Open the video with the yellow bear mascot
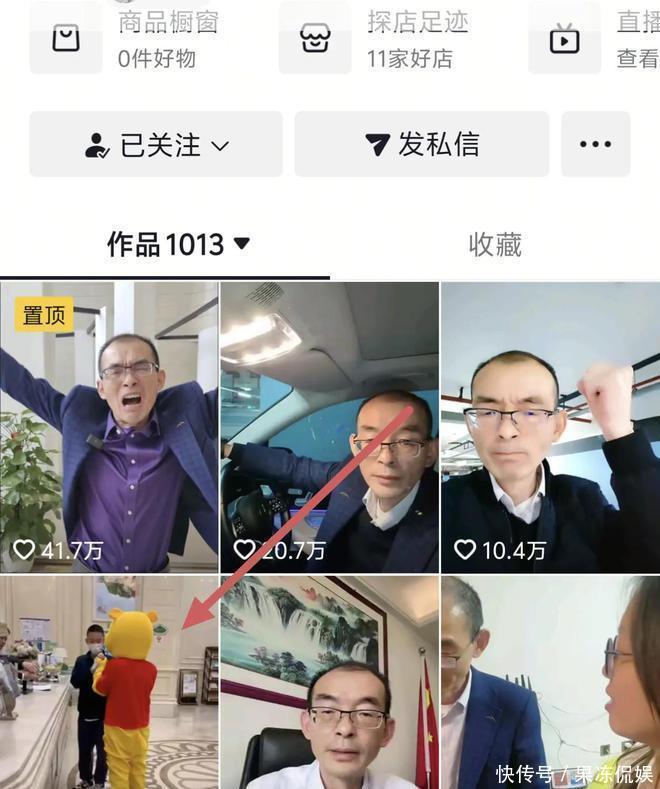The width and height of the screenshot is (660, 789). 109,682
